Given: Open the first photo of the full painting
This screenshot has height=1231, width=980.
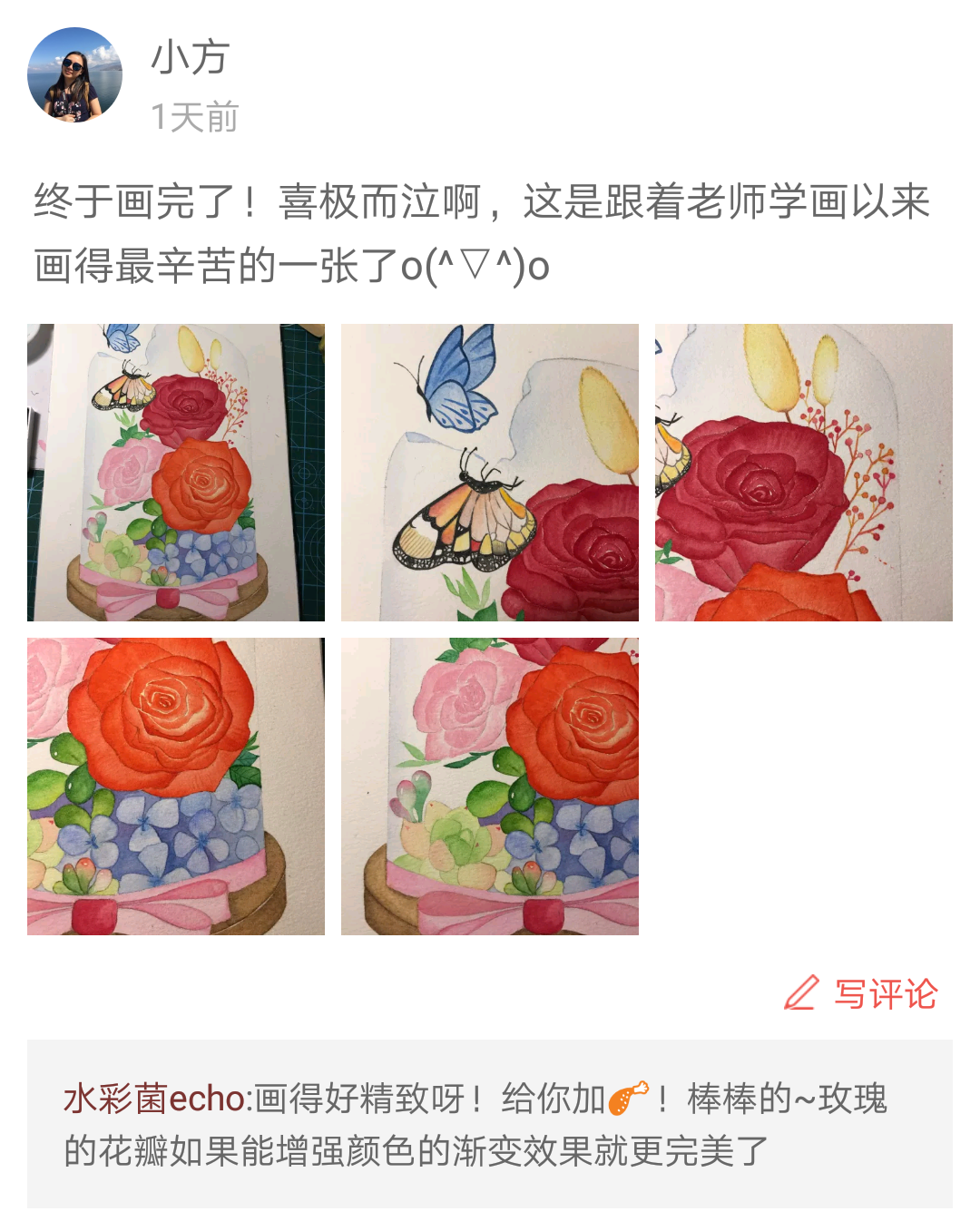Looking at the screenshot, I should [176, 473].
